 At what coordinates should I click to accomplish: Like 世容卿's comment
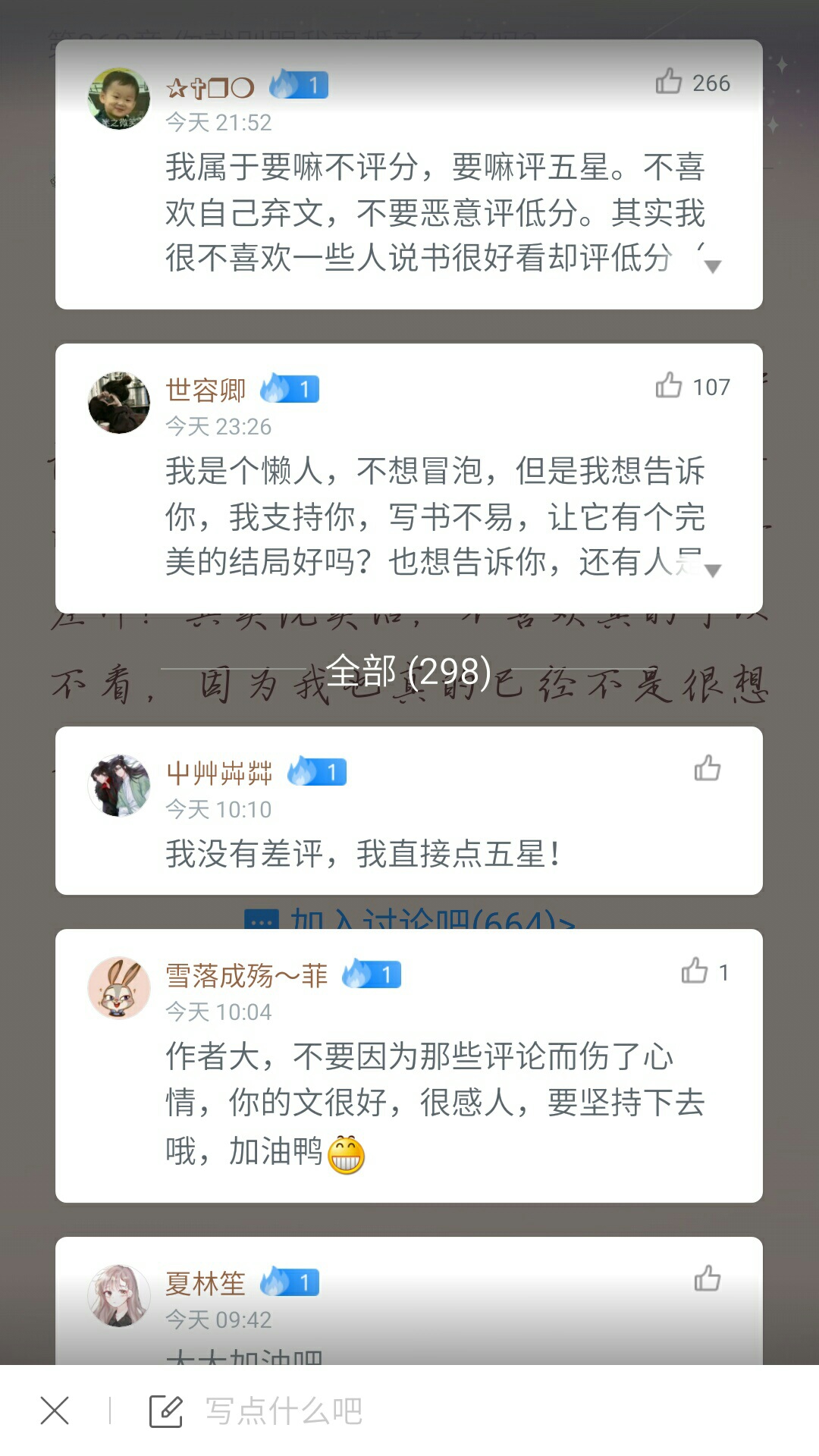(x=669, y=386)
